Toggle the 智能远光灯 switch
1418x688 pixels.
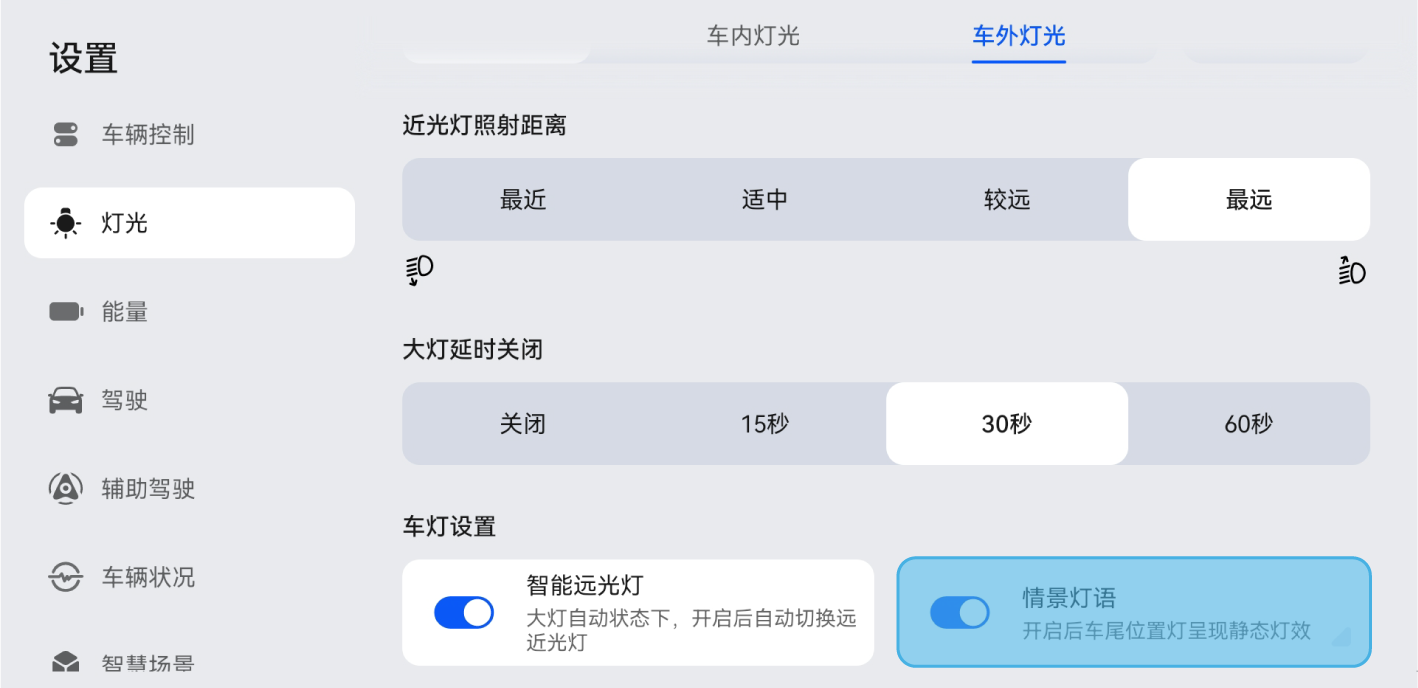tap(464, 612)
